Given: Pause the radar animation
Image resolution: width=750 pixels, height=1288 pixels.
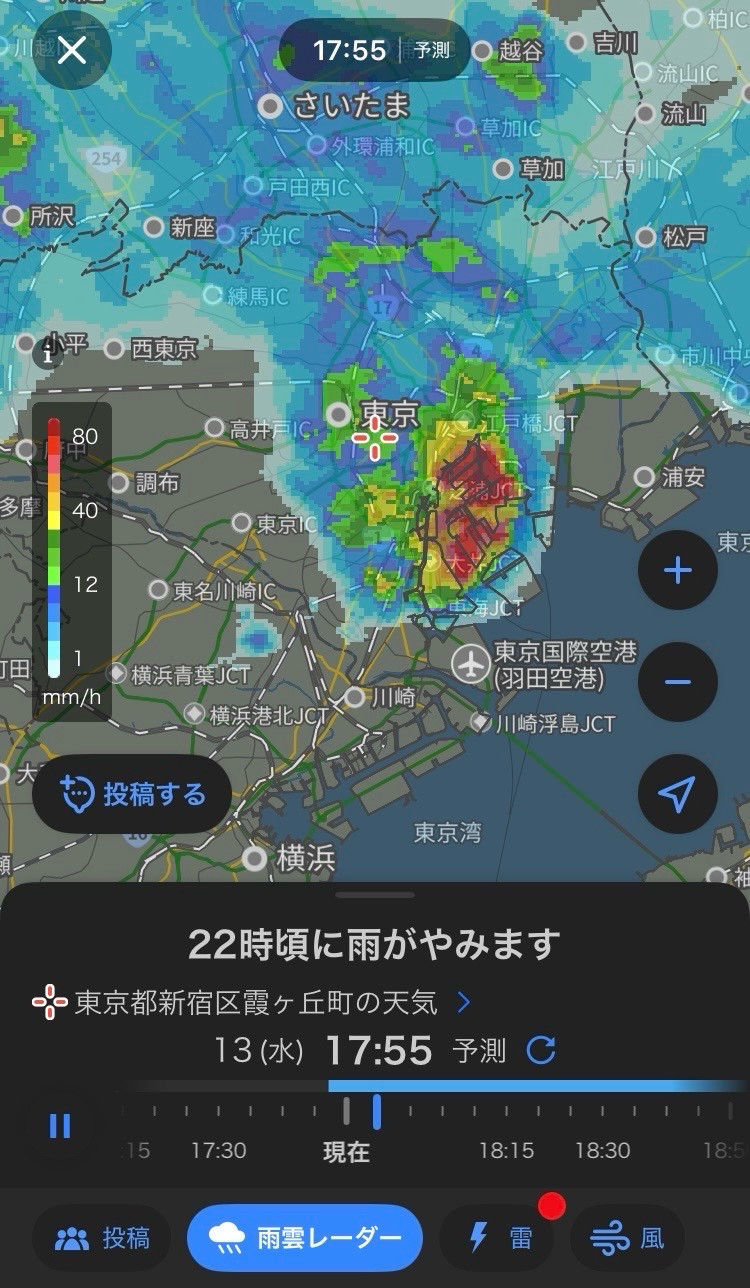Looking at the screenshot, I should 60,1126.
